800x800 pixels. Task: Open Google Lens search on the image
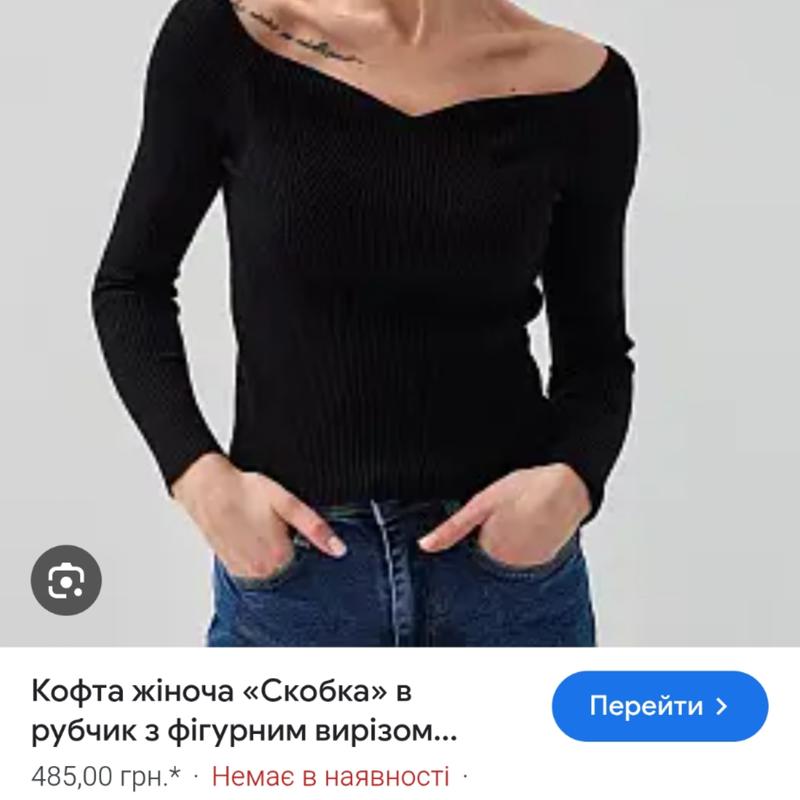[67, 581]
